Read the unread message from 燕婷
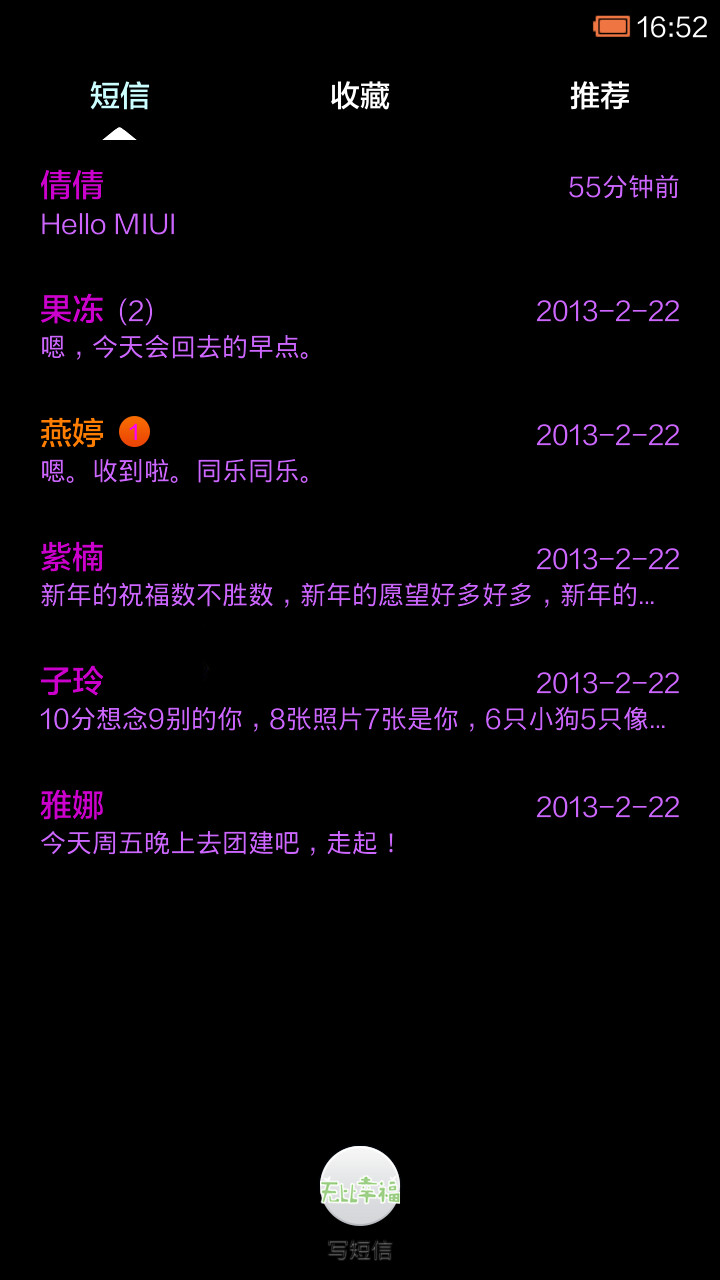 coord(360,452)
